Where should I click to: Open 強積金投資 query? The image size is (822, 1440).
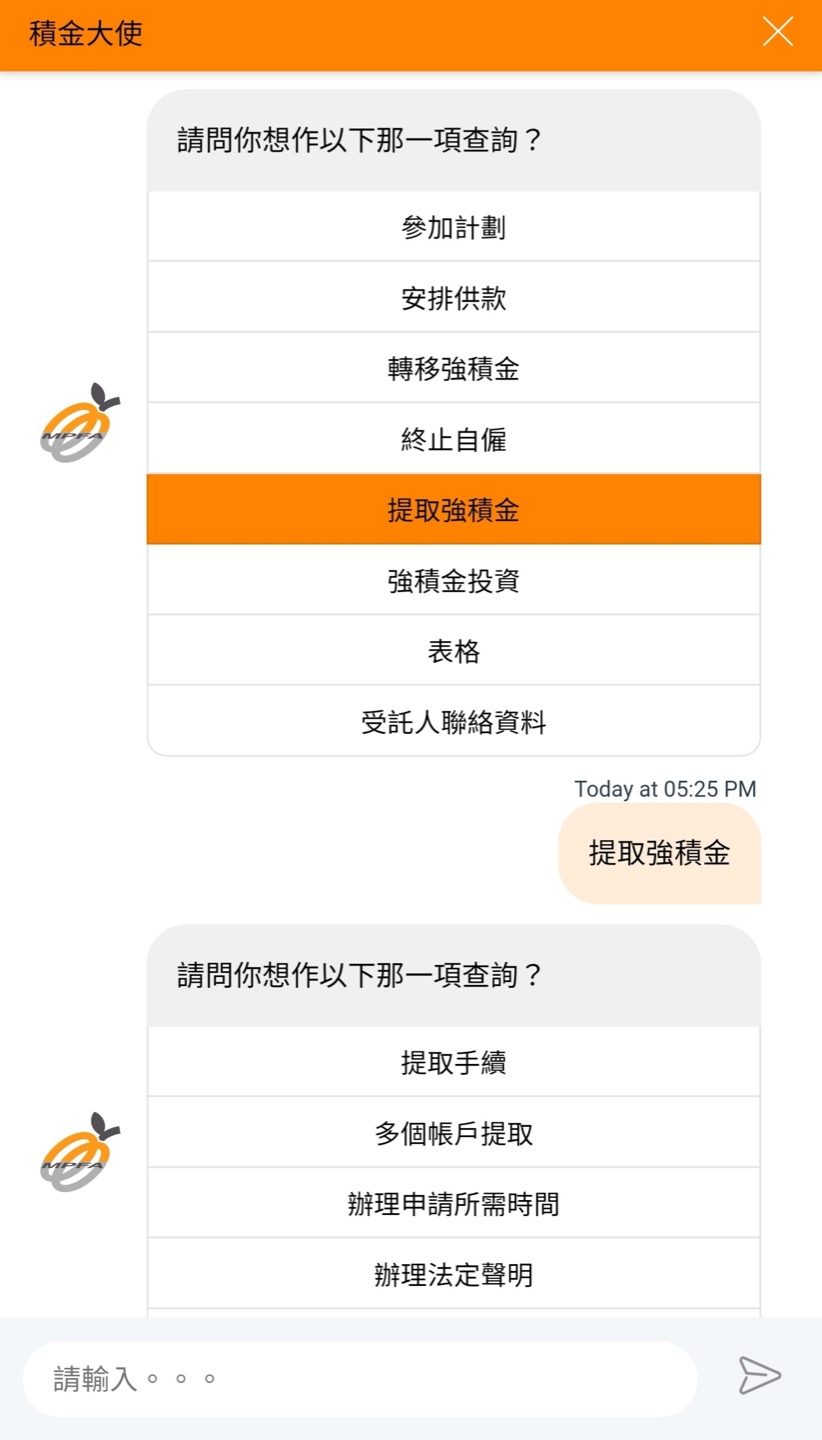453,581
